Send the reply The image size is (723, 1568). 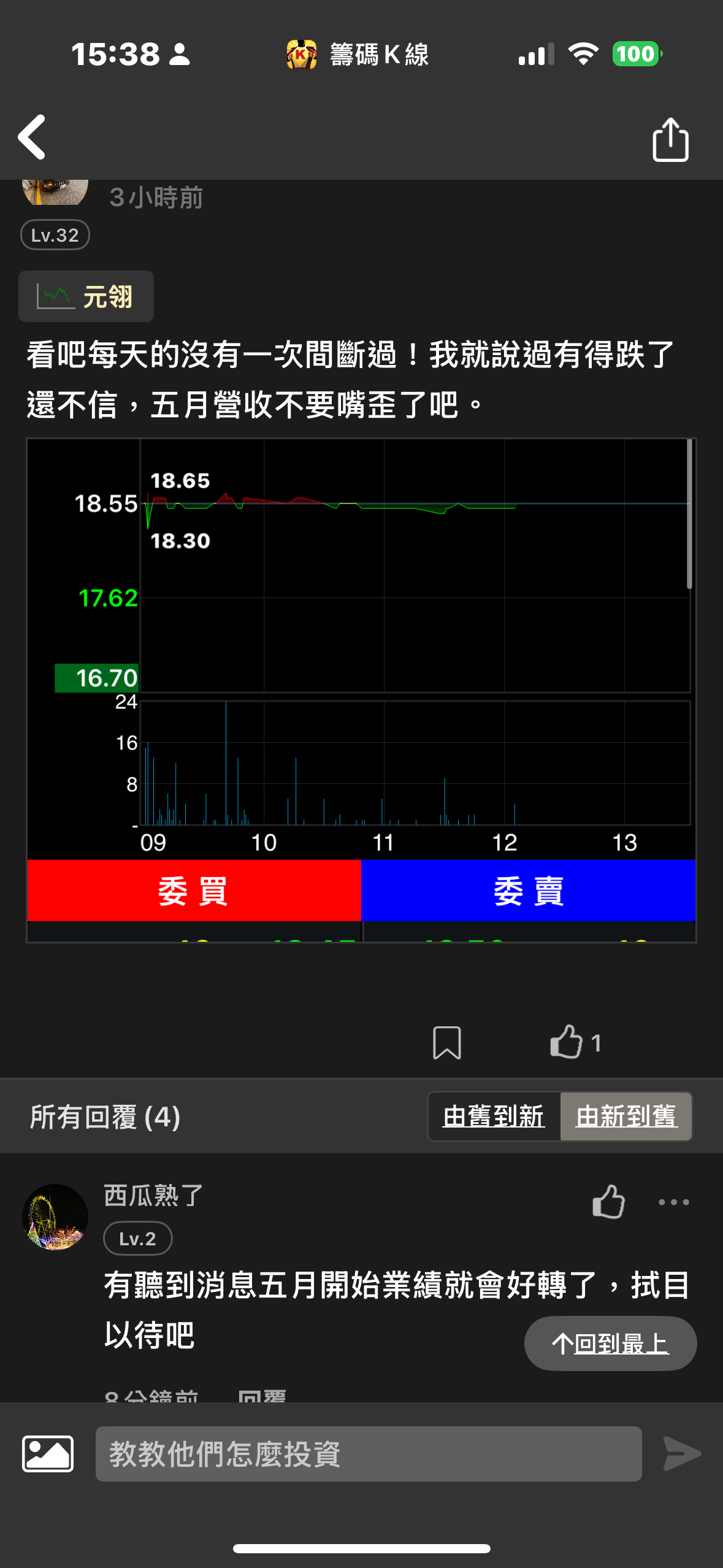click(682, 1453)
